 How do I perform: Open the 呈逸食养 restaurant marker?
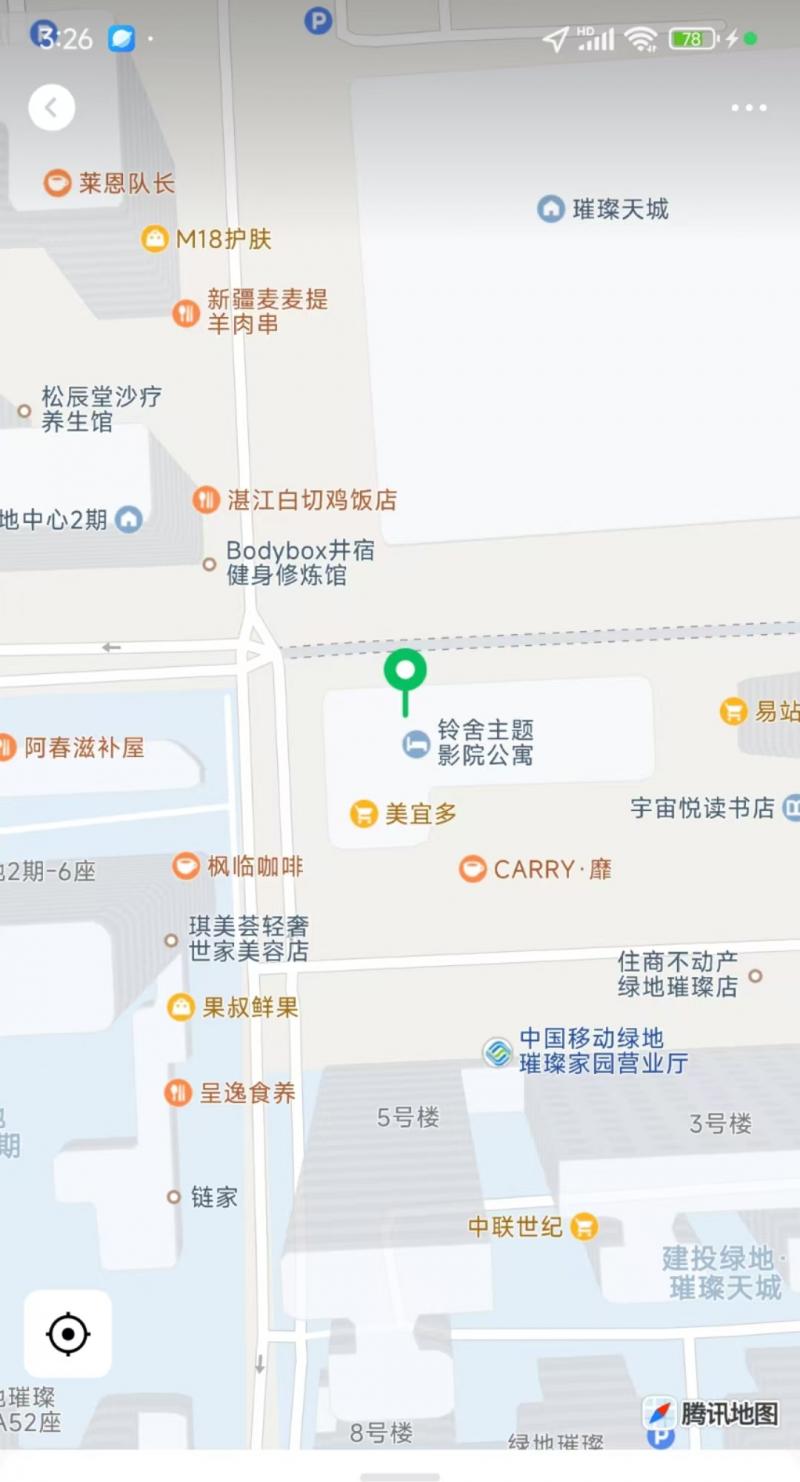pyautogui.click(x=178, y=1093)
